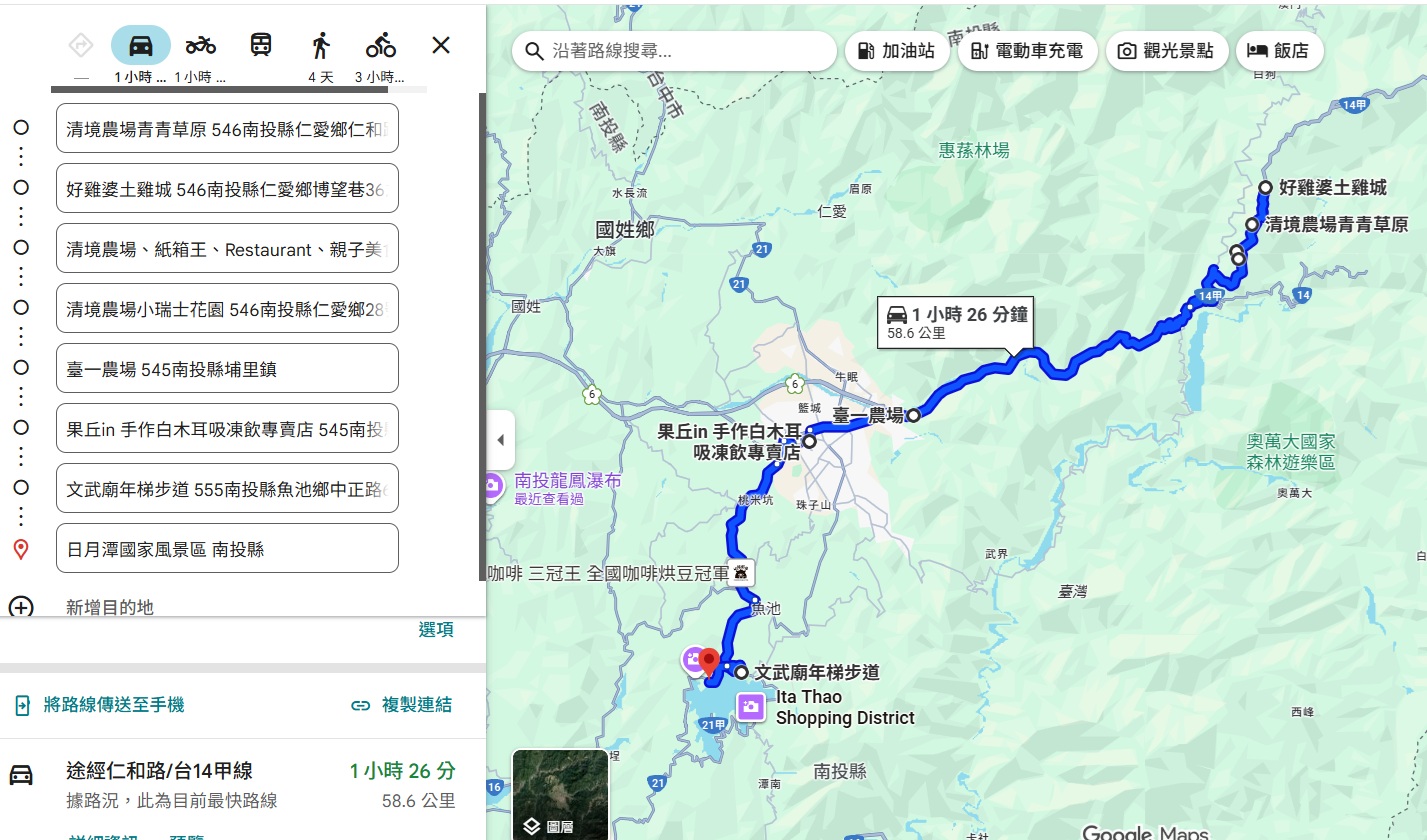Switch to motorcycle travel mode
The height and width of the screenshot is (840, 1427).
(201, 46)
